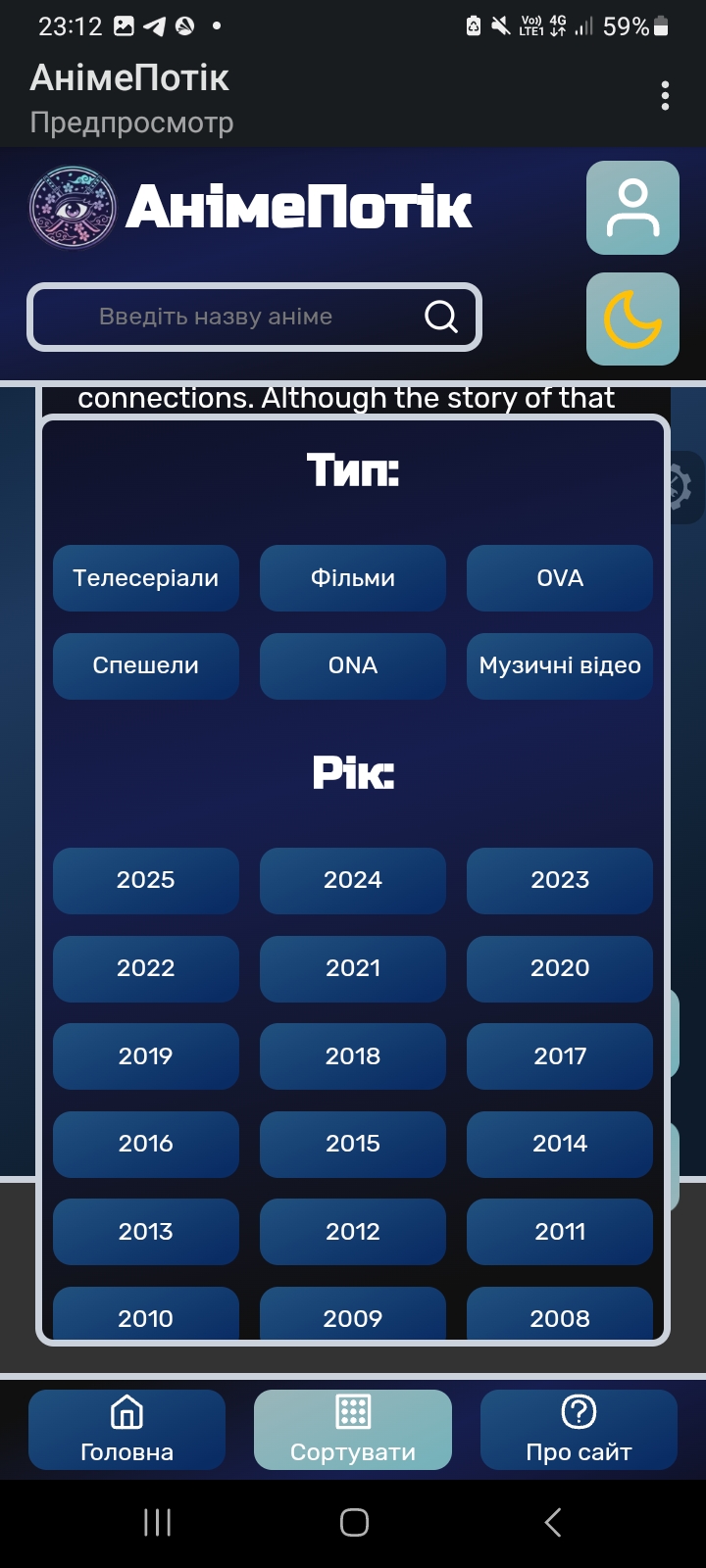Filter anime by year 2024
706x1568 pixels.
pos(353,880)
